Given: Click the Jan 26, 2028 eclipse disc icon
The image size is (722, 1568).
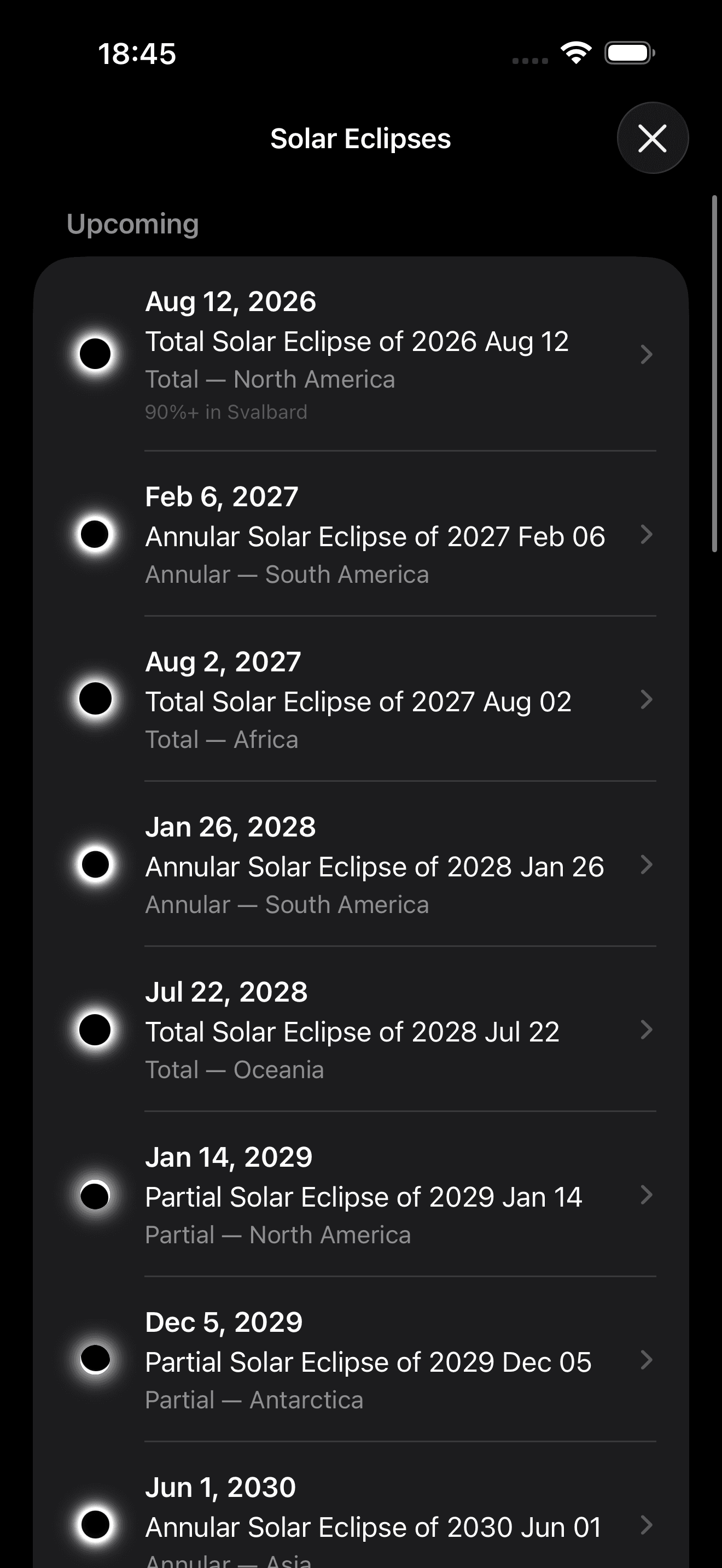Looking at the screenshot, I should click(96, 865).
